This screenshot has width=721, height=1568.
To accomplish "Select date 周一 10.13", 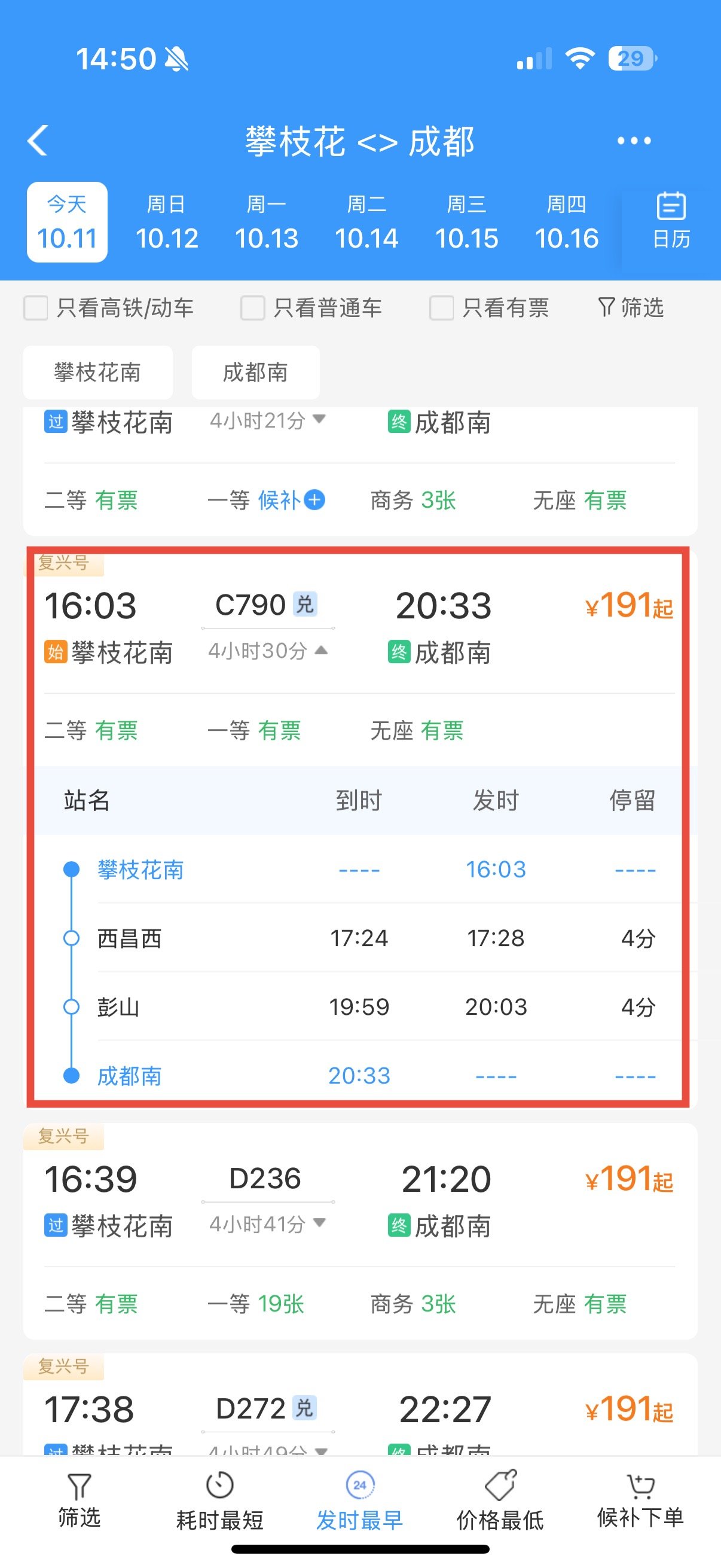I will [x=266, y=222].
